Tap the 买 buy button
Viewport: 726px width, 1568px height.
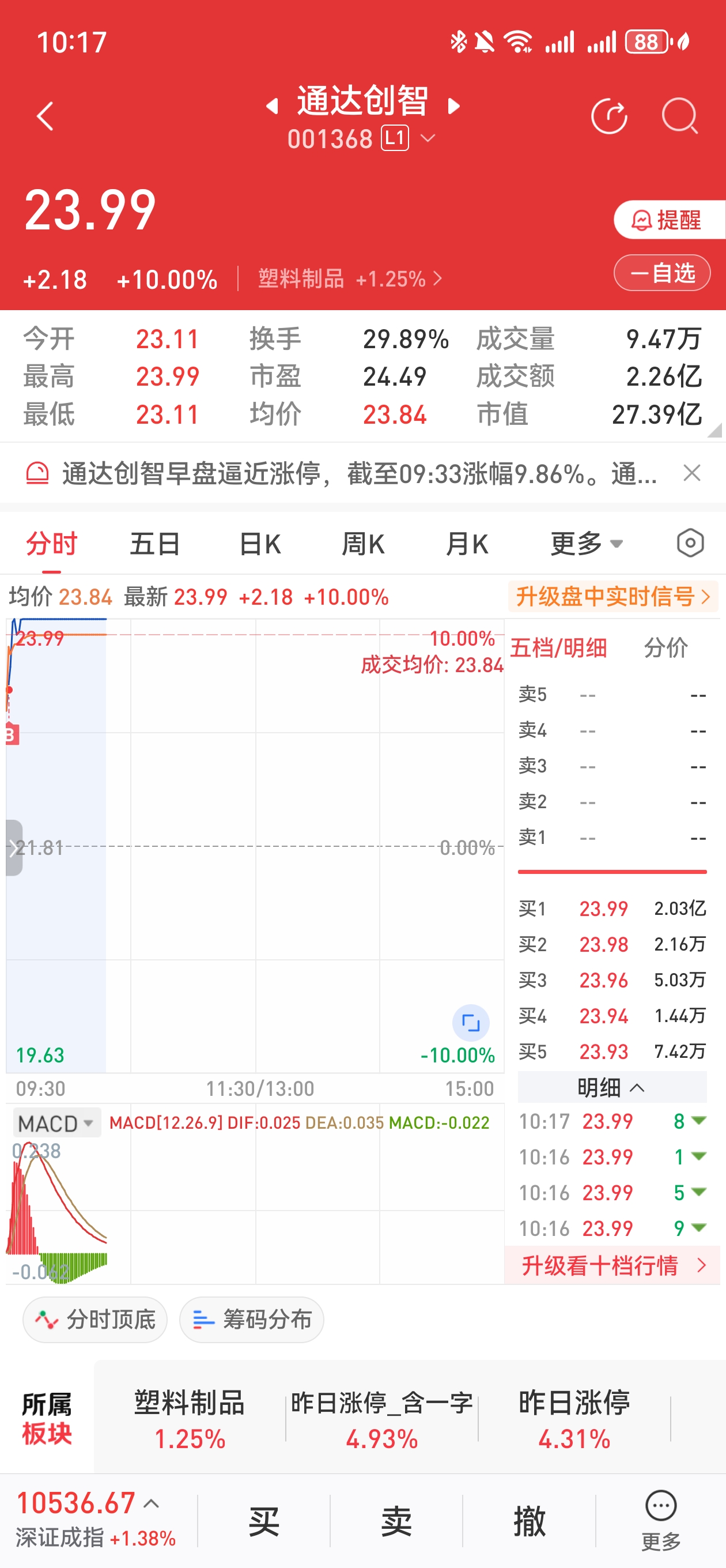point(263,1521)
